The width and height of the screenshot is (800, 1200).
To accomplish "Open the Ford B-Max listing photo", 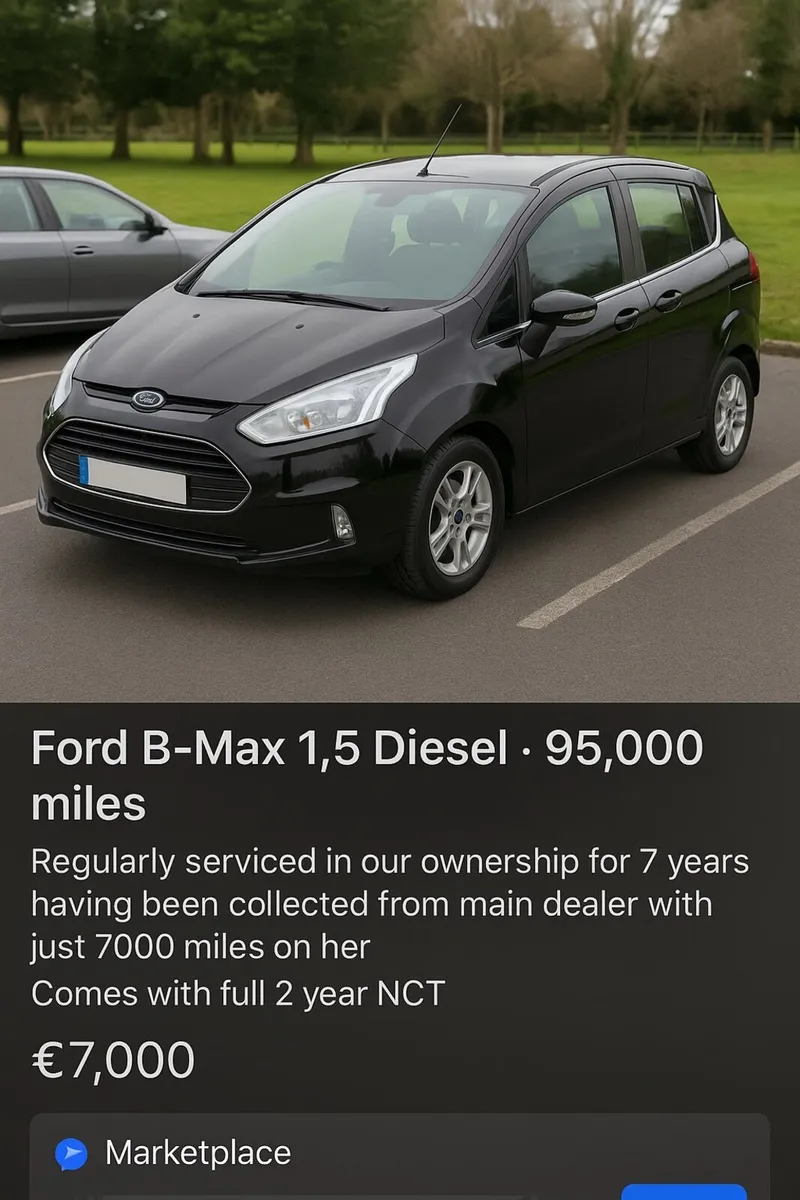I will 400,350.
